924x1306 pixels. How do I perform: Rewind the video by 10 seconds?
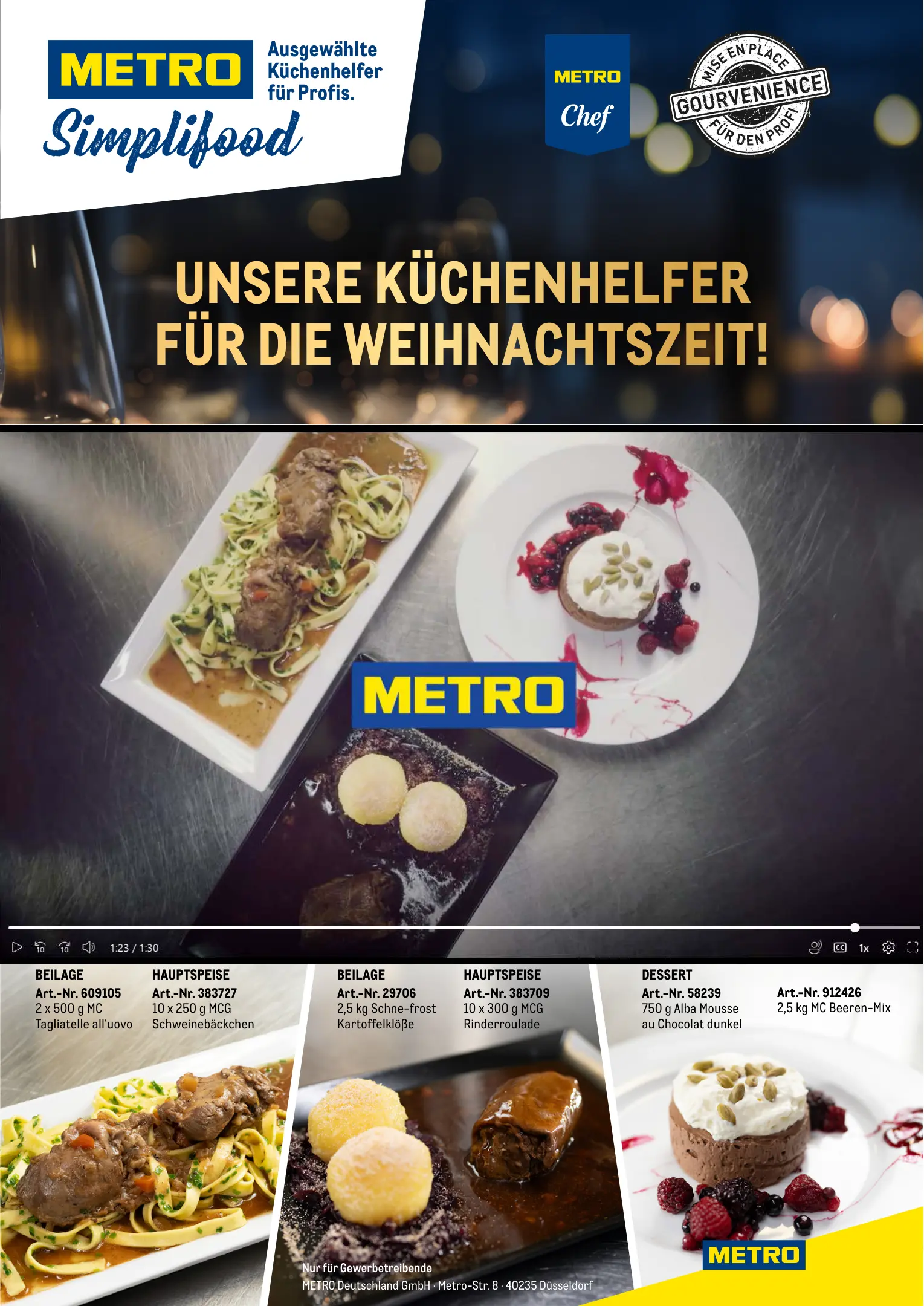(40, 947)
